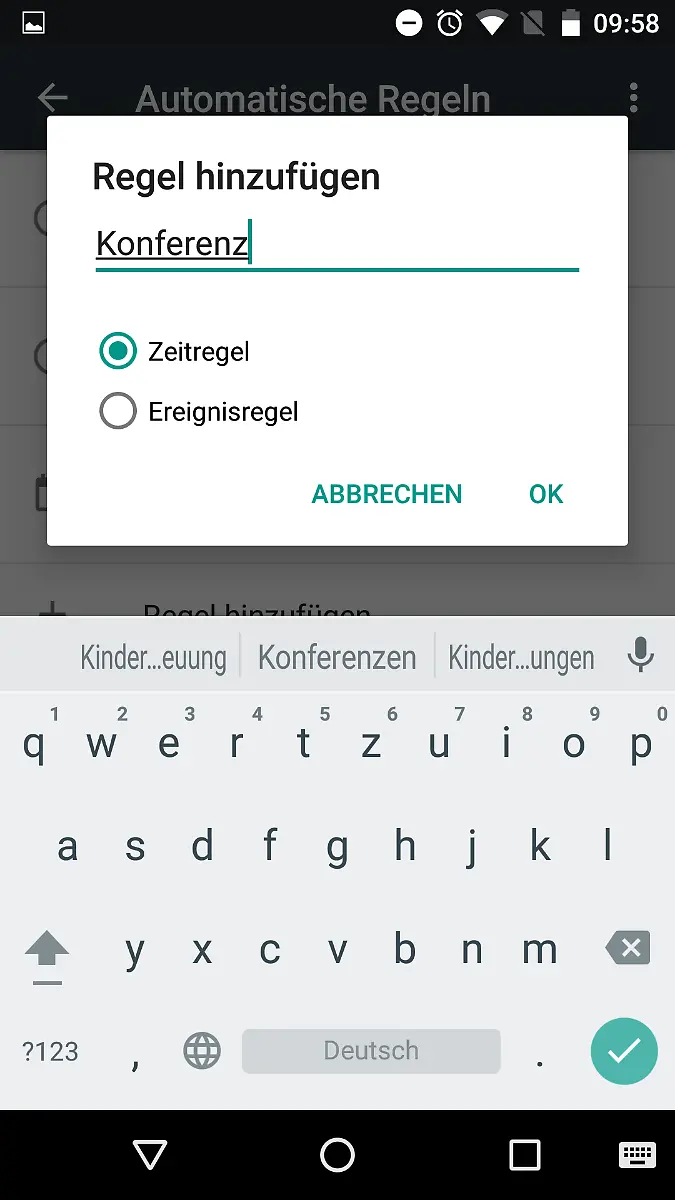Delete a character with backspace key

(628, 948)
